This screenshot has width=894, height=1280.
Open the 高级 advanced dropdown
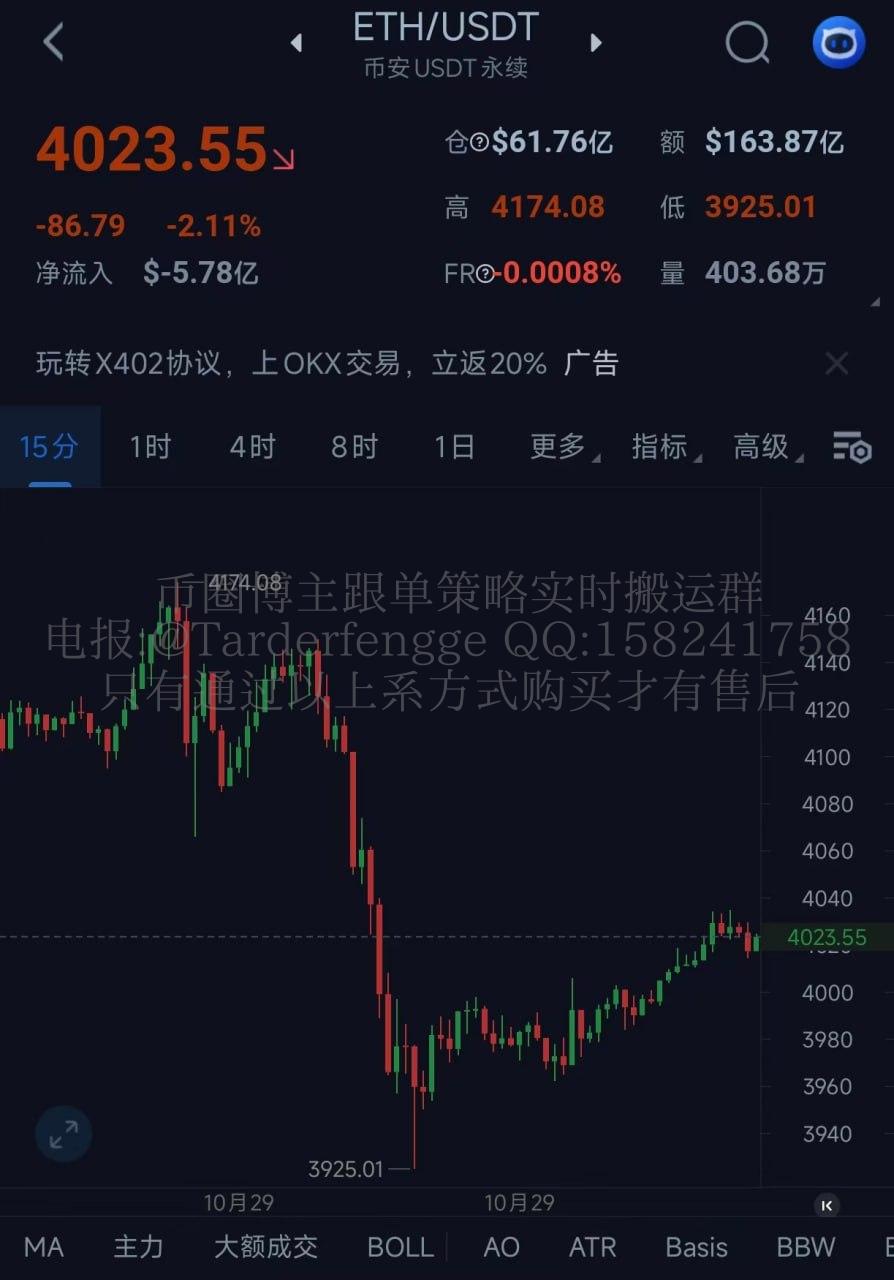point(766,446)
